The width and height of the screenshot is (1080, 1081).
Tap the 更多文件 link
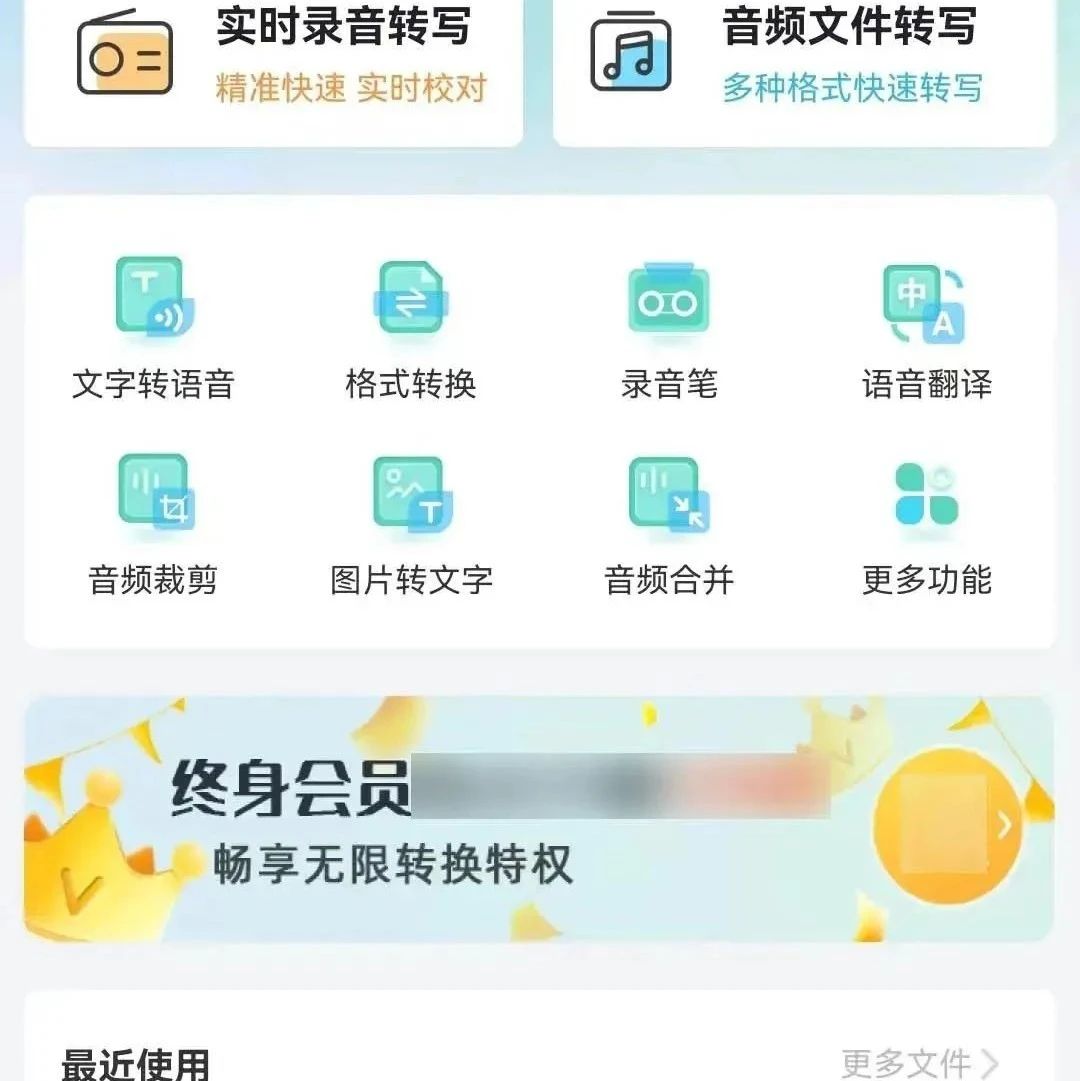pyautogui.click(x=918, y=1063)
